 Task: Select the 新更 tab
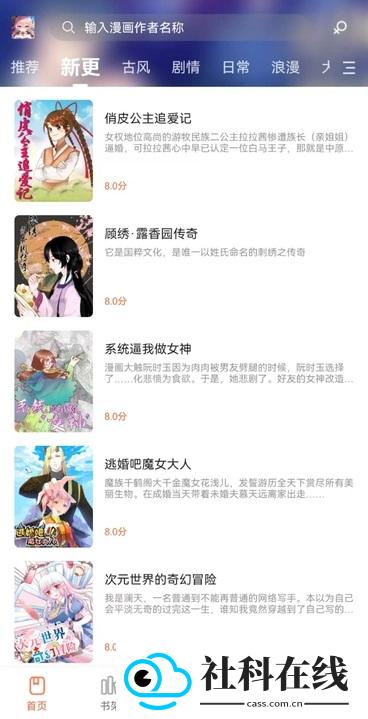click(x=80, y=67)
